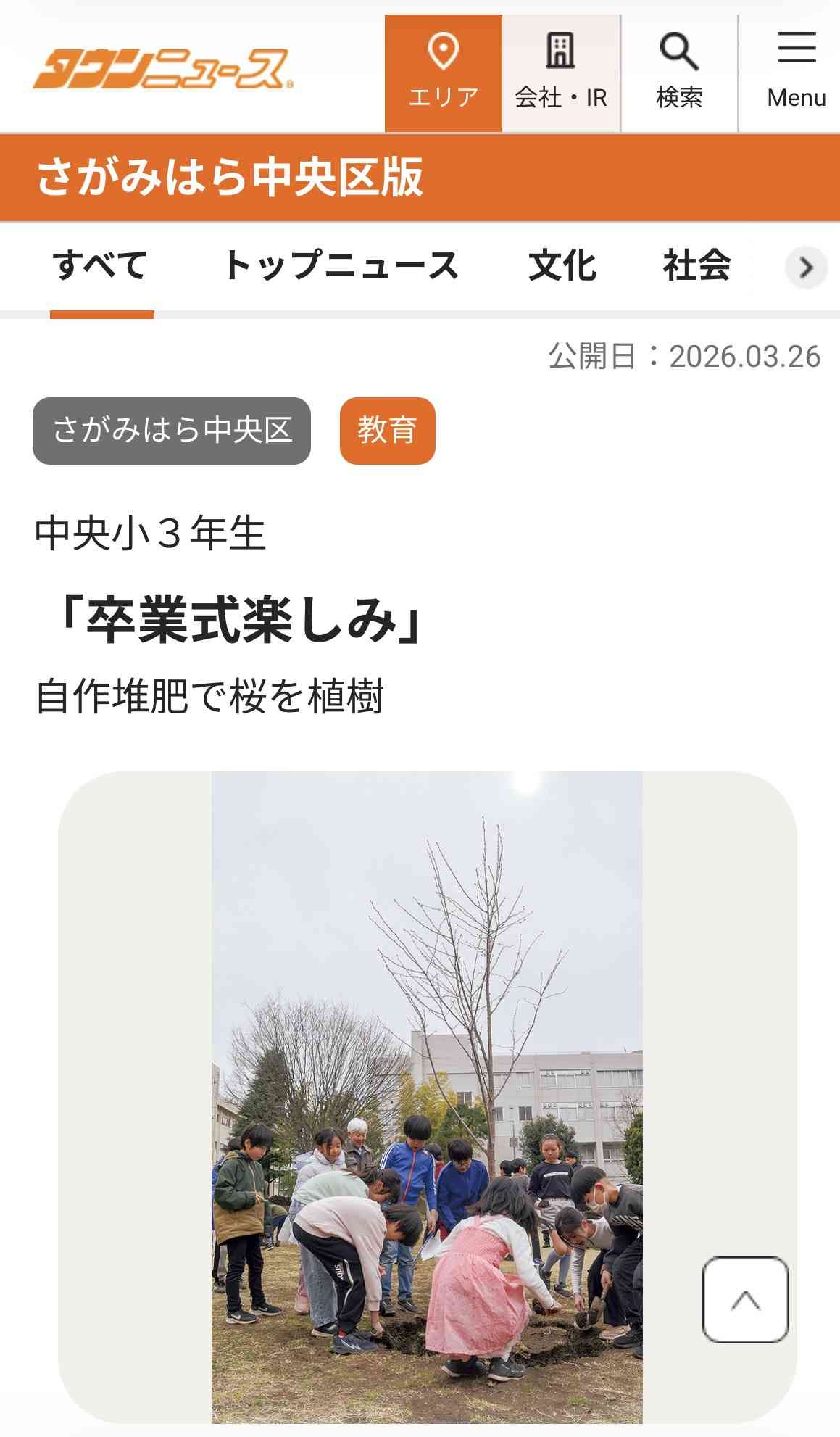Screen dimensions: 840x1437
Task: Open さがみはら中央区版 edition header
Action: pyautogui.click(x=230, y=178)
